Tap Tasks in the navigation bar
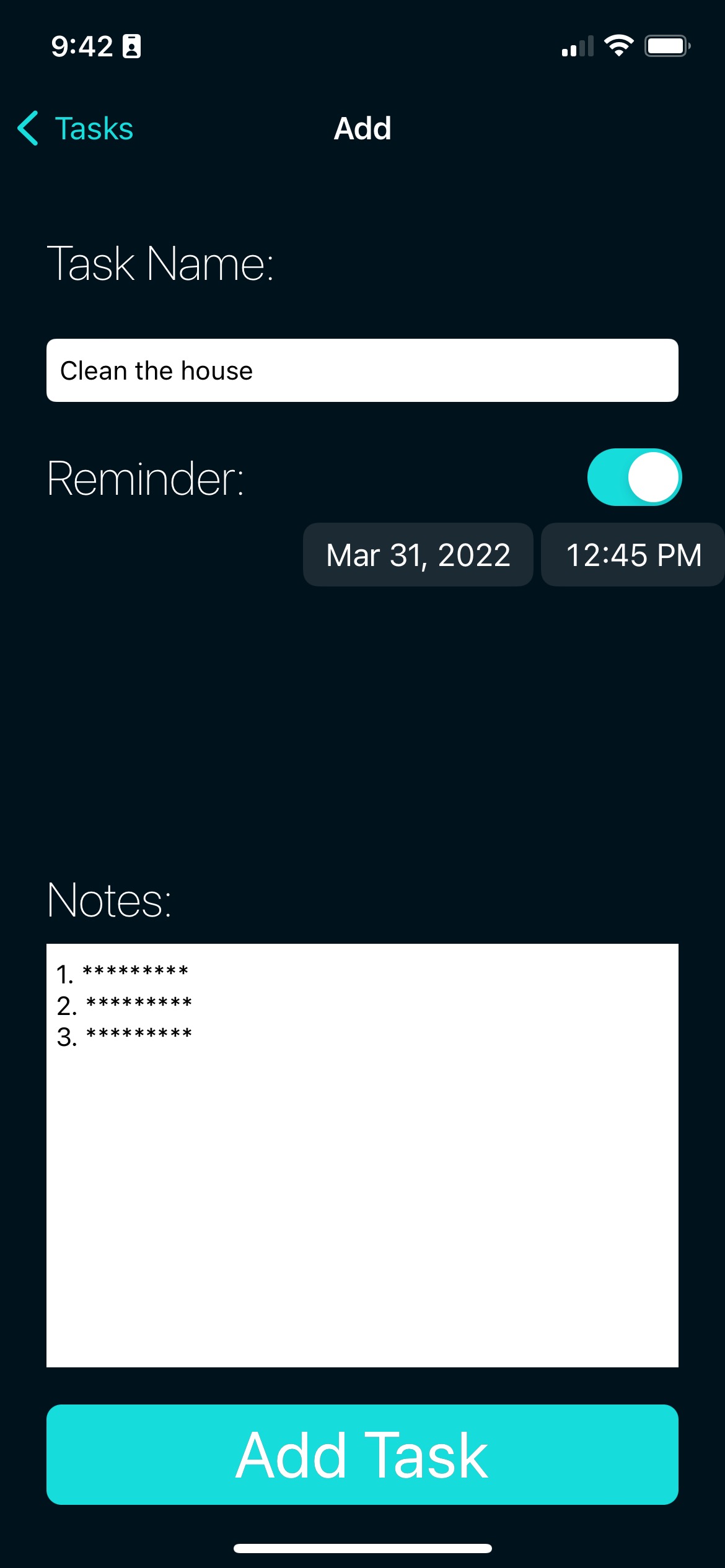 93,128
